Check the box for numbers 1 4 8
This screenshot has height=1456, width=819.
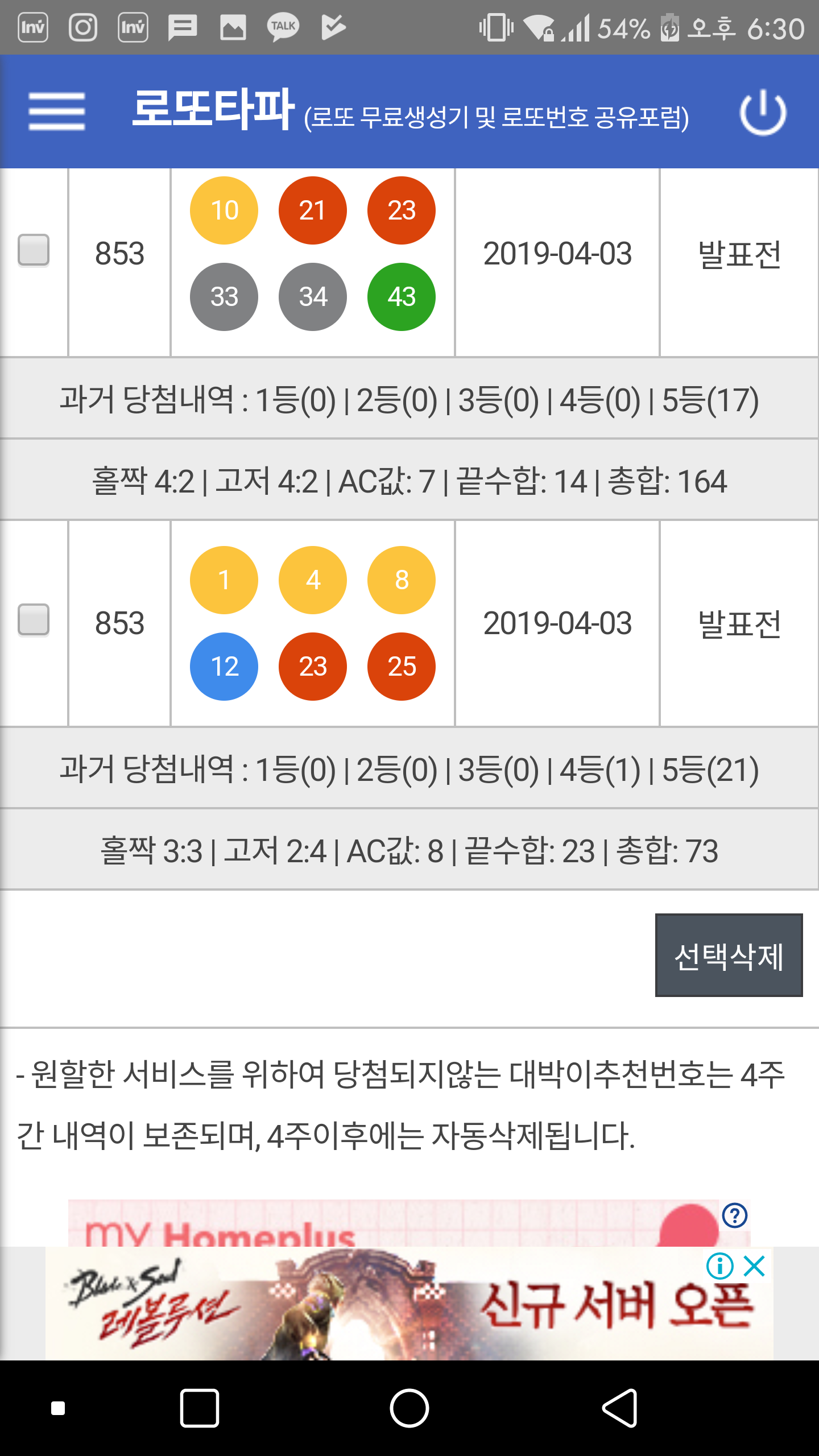[34, 619]
